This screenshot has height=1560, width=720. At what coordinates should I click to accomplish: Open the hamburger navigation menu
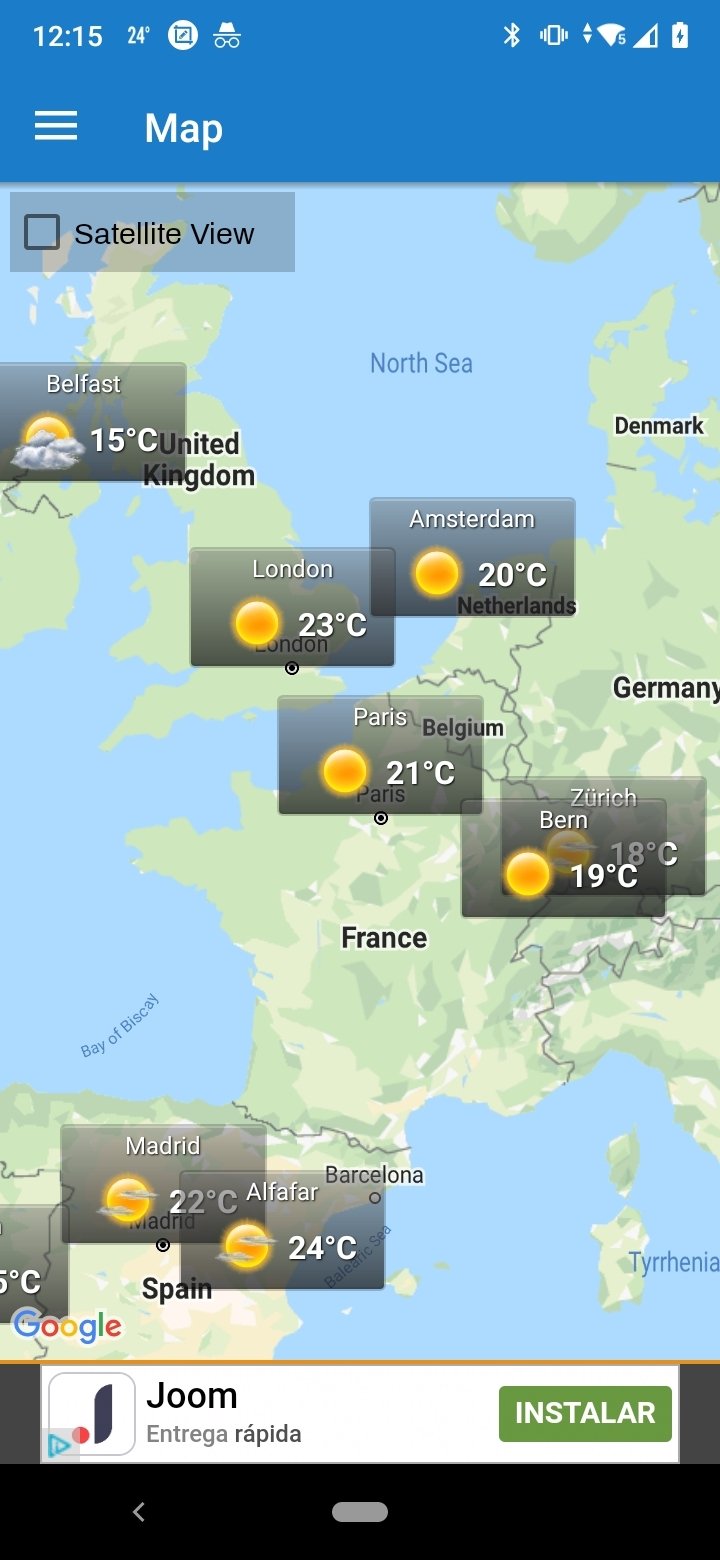tap(56, 127)
